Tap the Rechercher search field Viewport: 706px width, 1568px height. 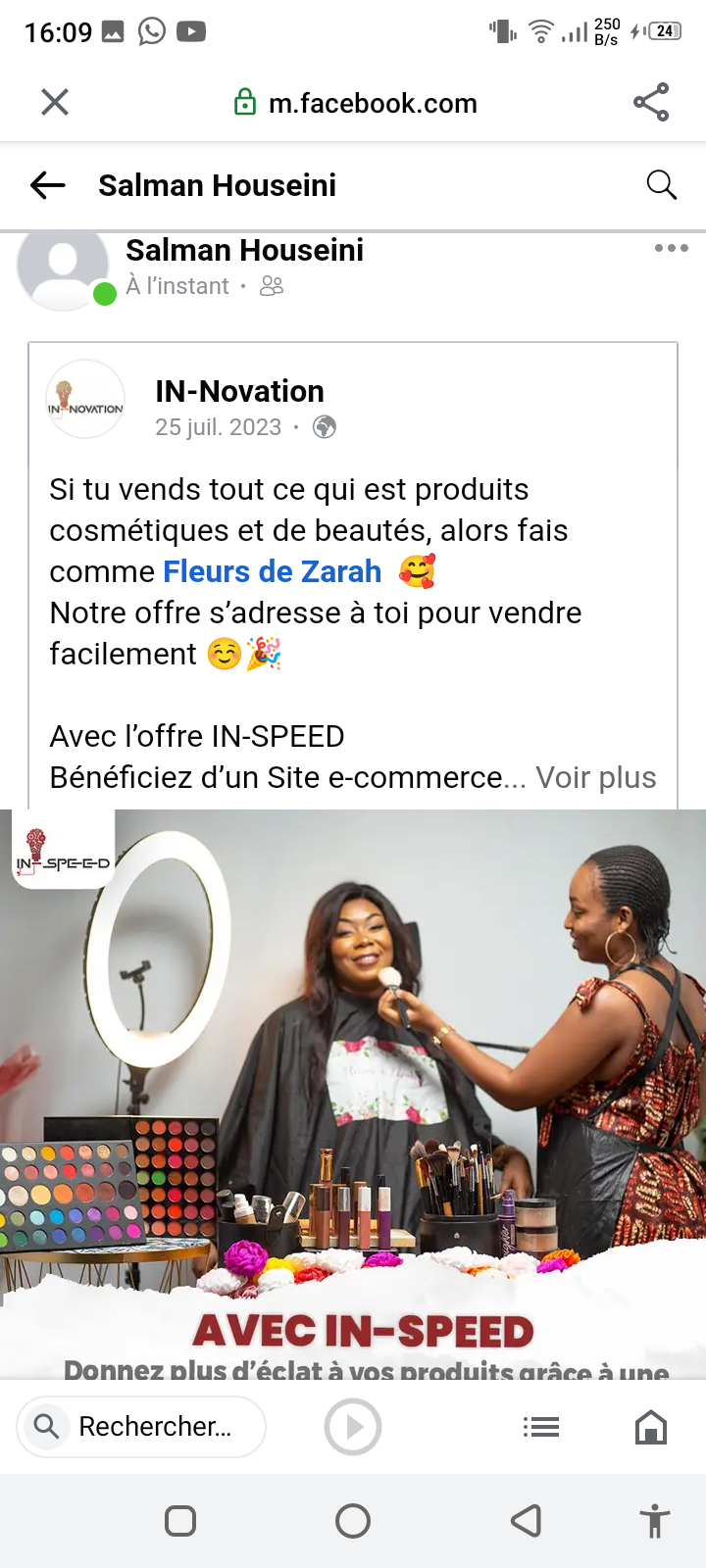(141, 1427)
